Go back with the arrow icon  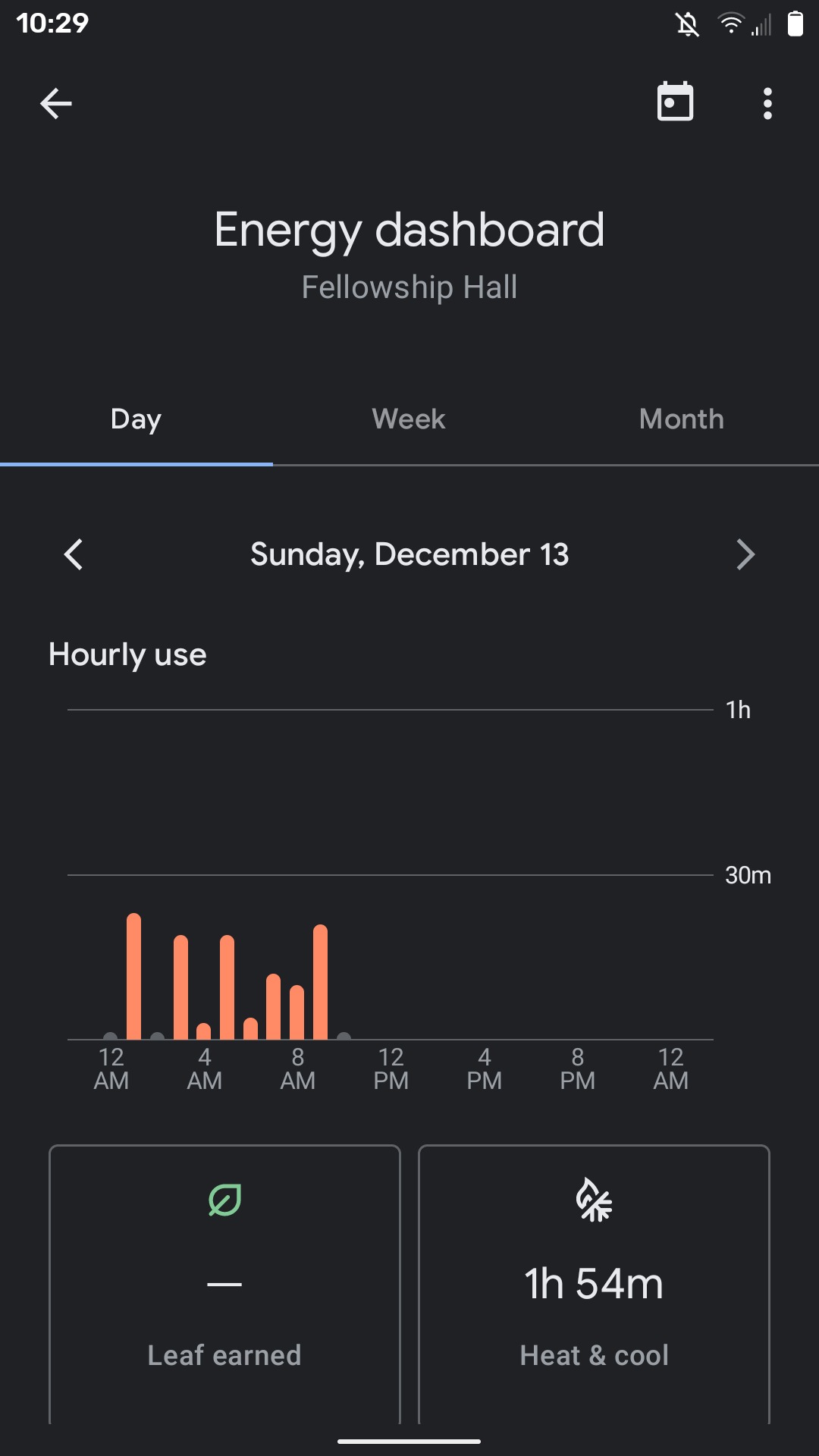56,103
